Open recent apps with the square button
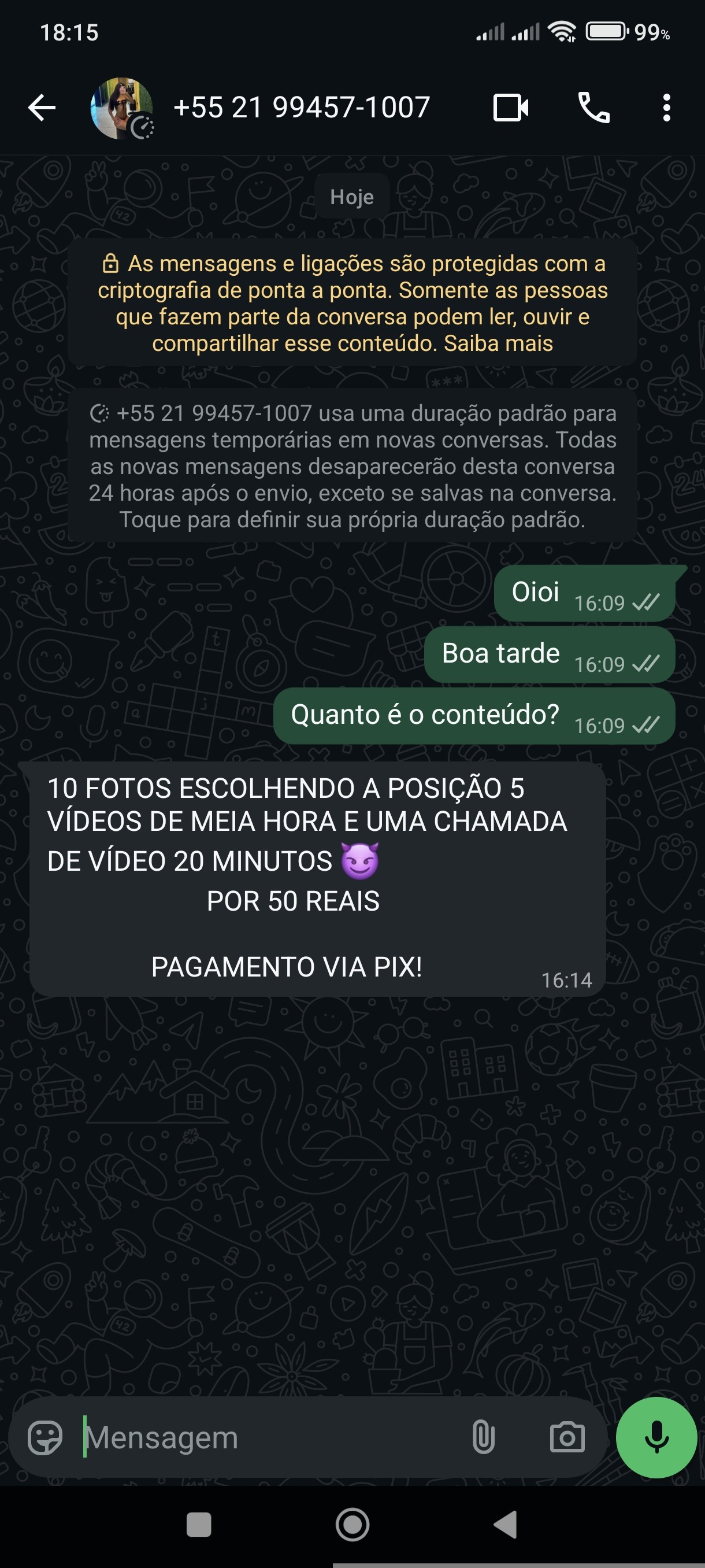705x1568 pixels. point(199,1525)
